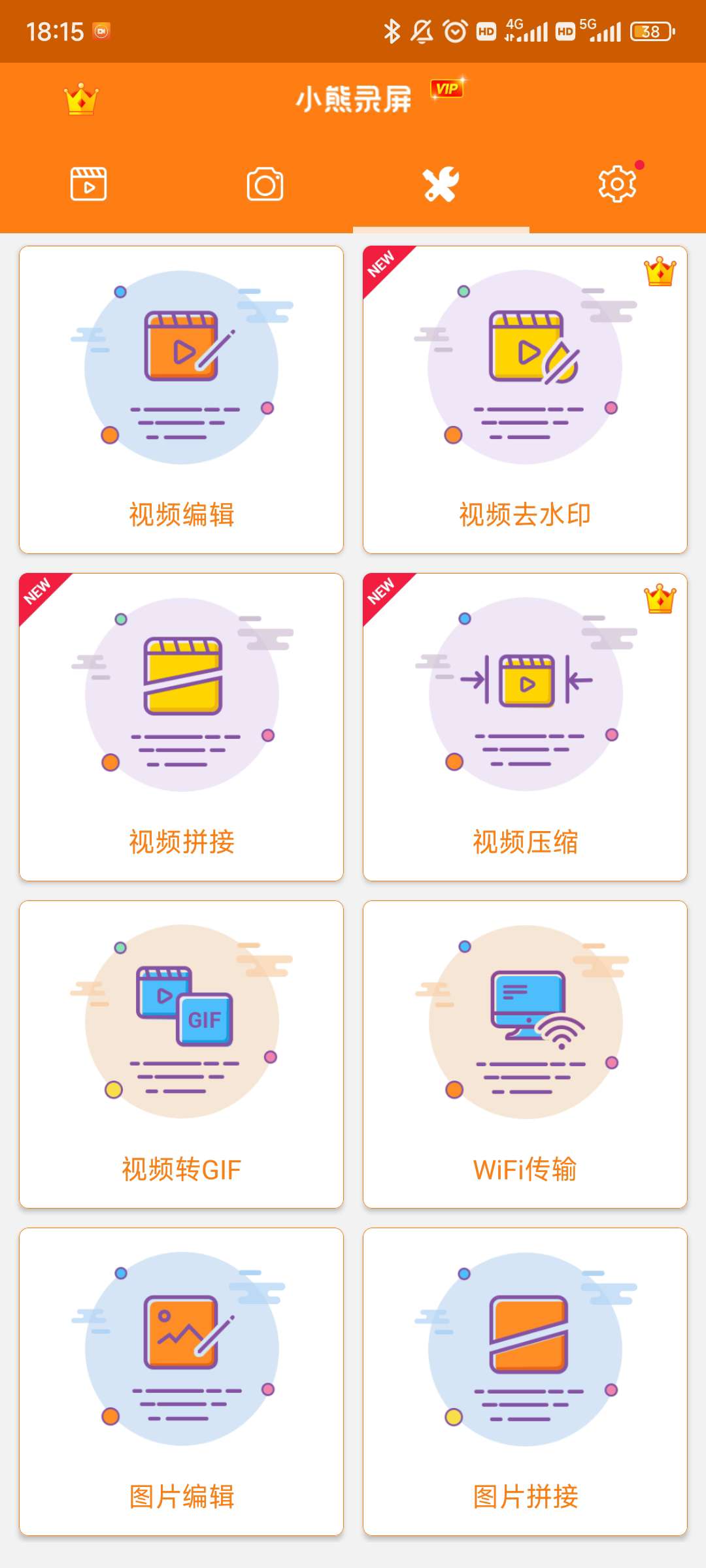Open 视频去水印 watermark removal tool
The height and width of the screenshot is (1568, 706).
point(525,400)
